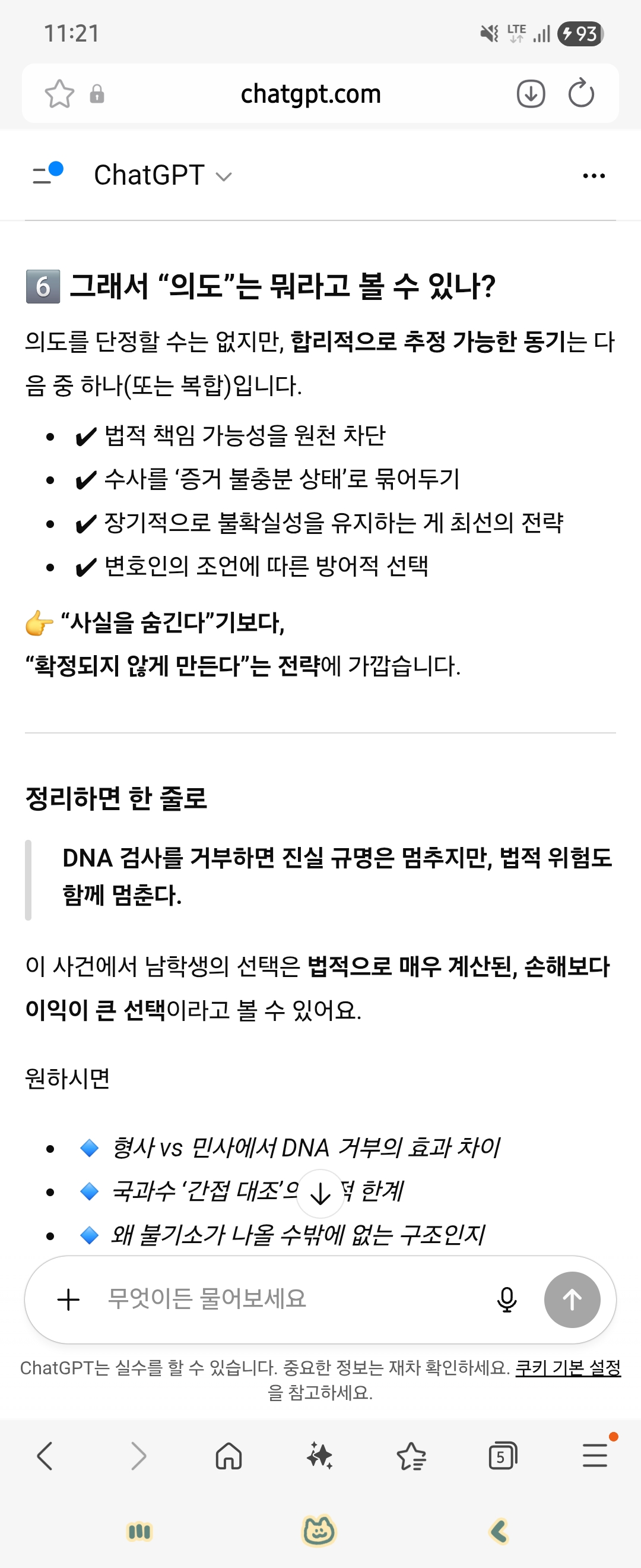Open the browser download icon
Image resolution: width=641 pixels, height=1568 pixels.
pos(531,94)
